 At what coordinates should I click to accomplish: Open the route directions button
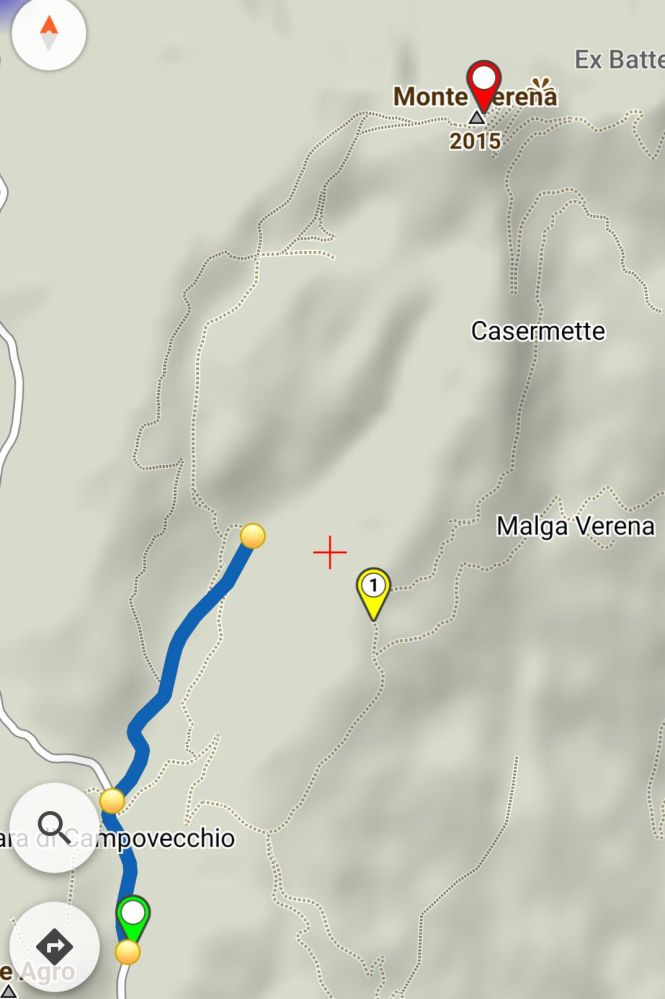(x=54, y=945)
